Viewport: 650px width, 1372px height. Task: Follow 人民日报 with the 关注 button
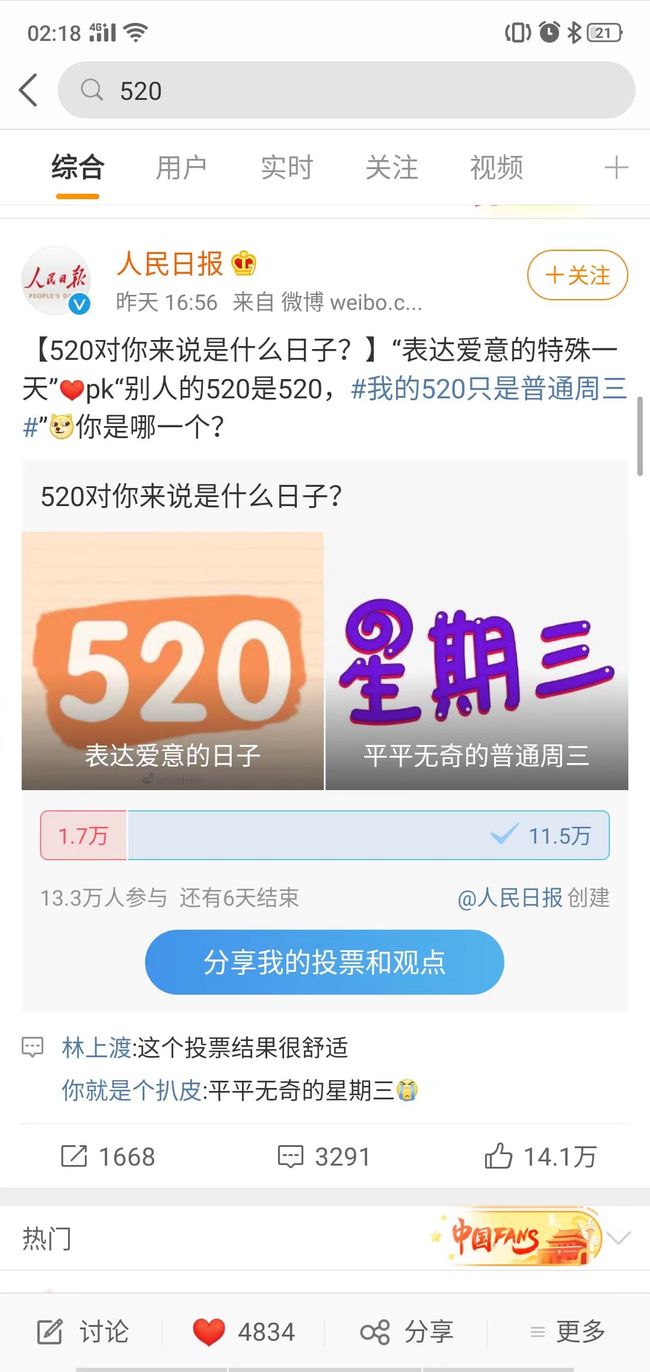(577, 275)
